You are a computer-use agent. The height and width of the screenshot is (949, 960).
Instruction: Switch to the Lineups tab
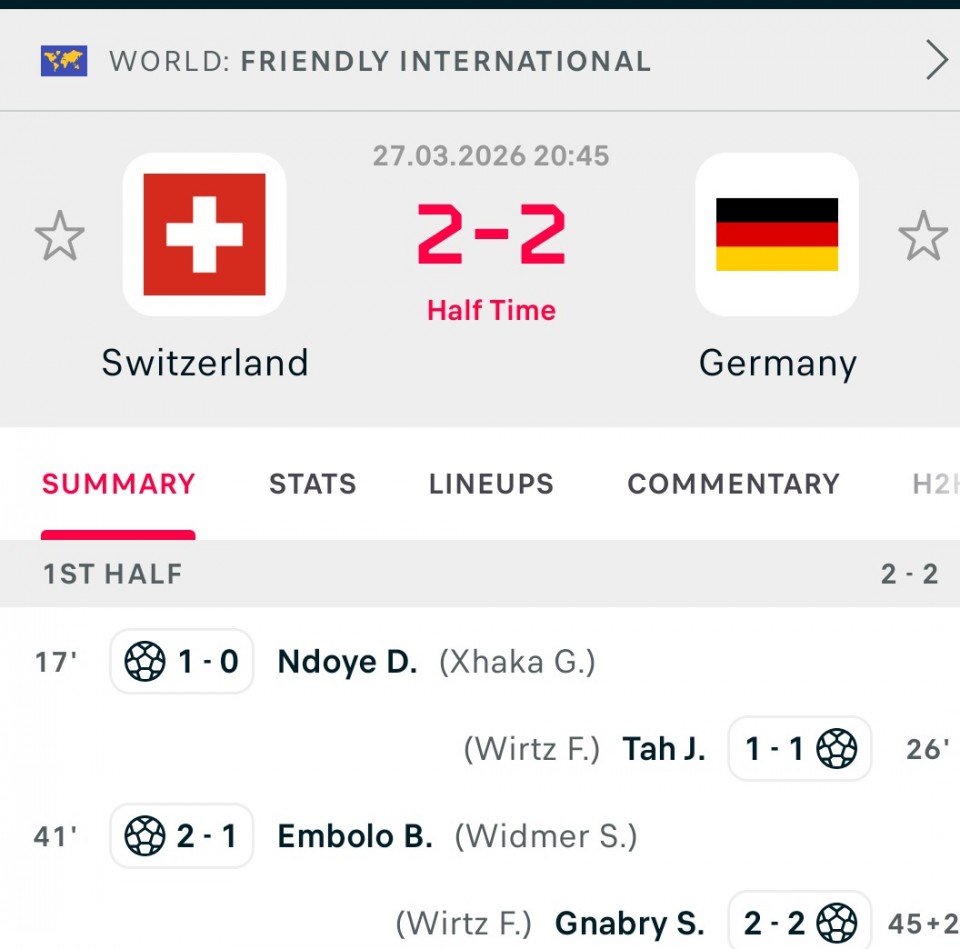tap(491, 484)
